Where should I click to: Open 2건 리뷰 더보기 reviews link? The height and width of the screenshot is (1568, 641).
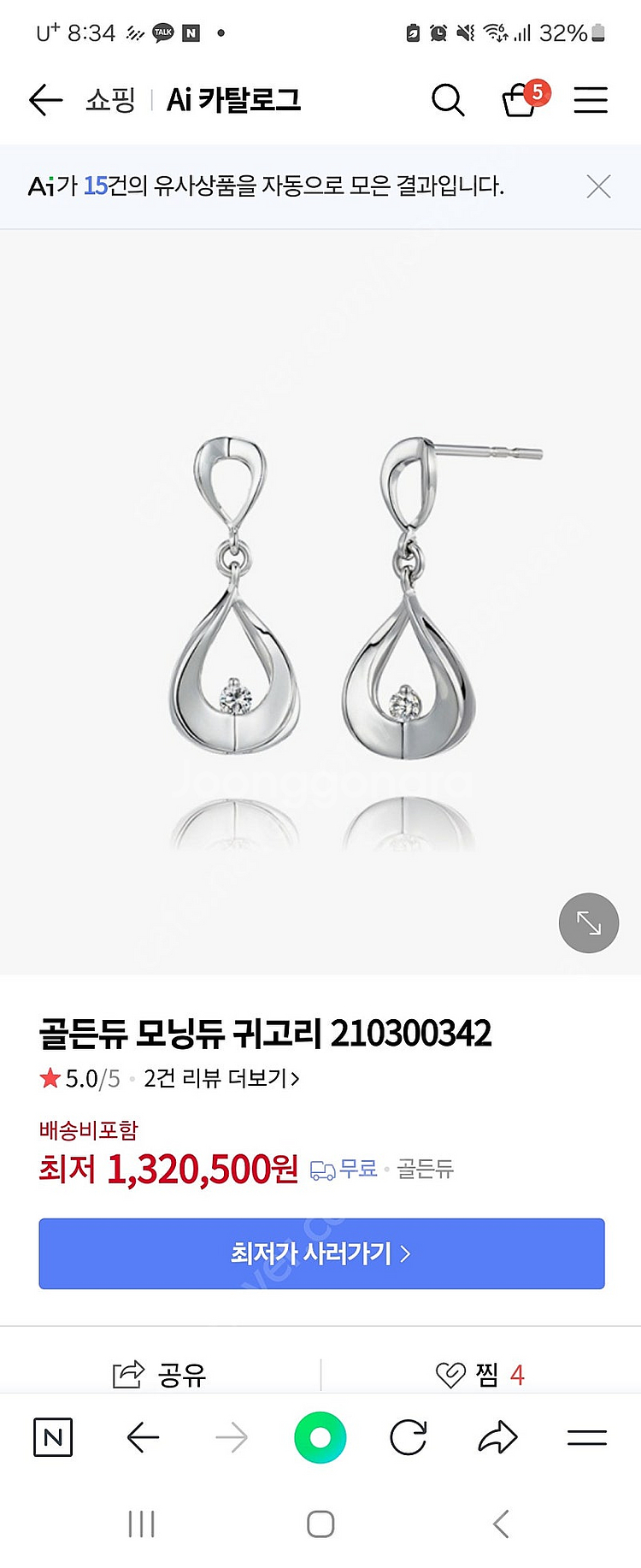221,1078
